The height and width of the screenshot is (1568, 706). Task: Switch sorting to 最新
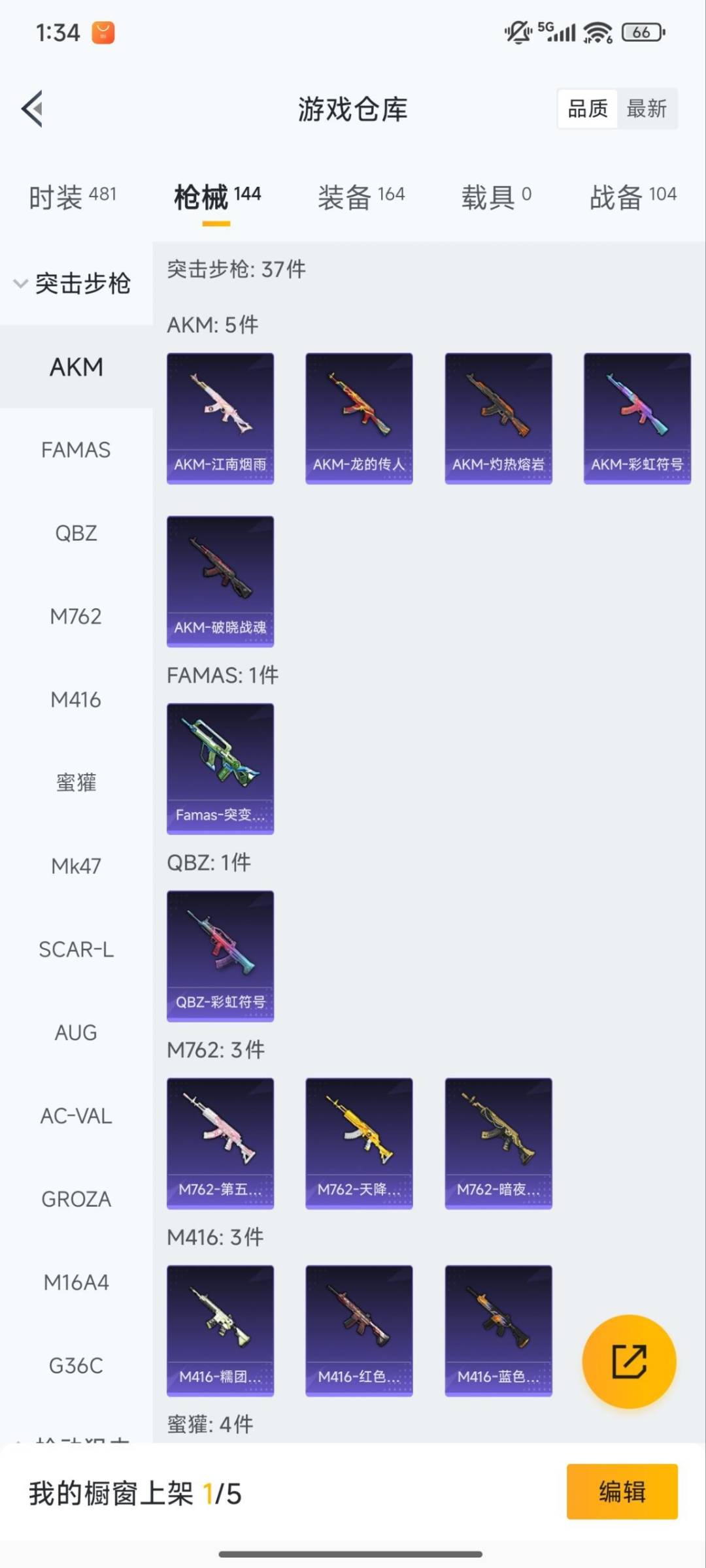(648, 108)
